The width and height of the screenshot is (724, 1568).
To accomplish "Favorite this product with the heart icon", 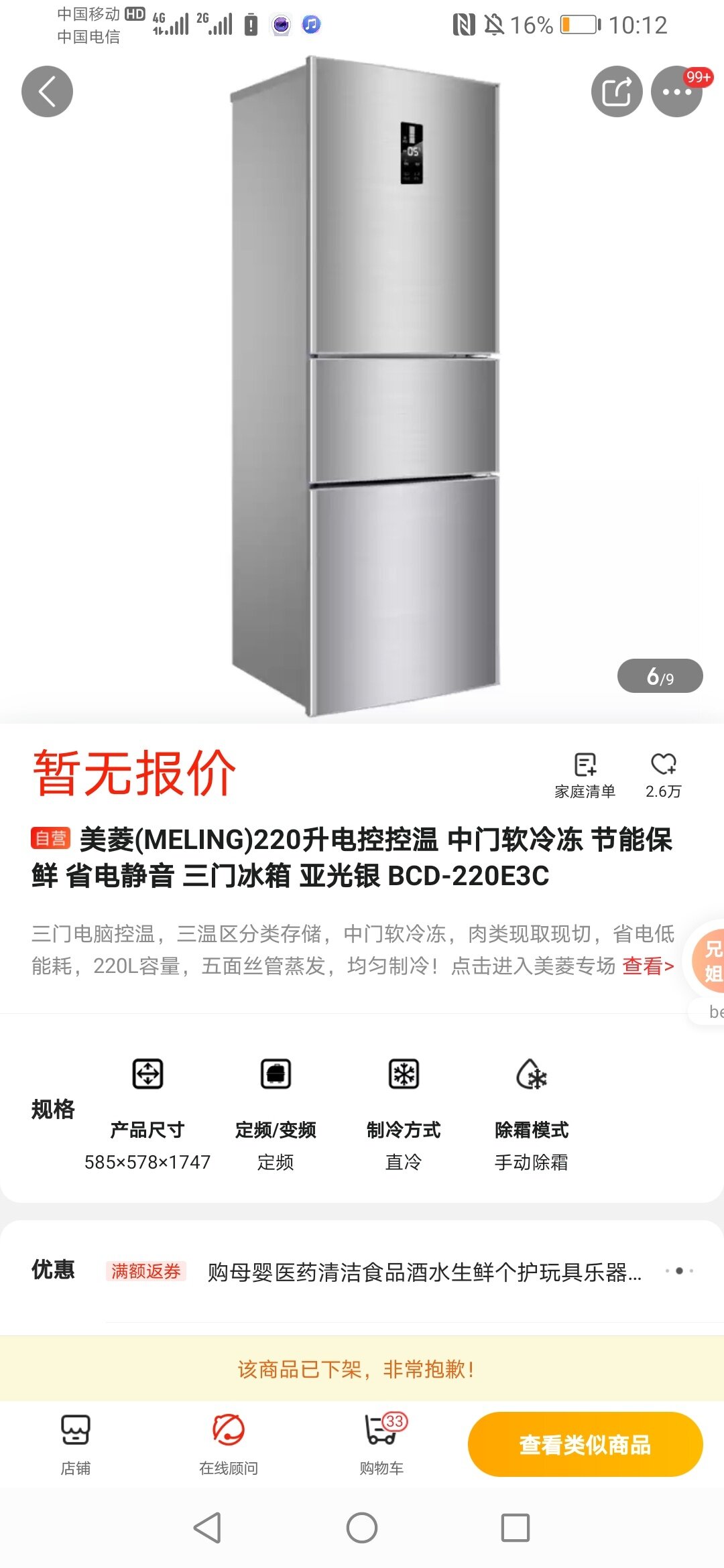I will pyautogui.click(x=663, y=775).
